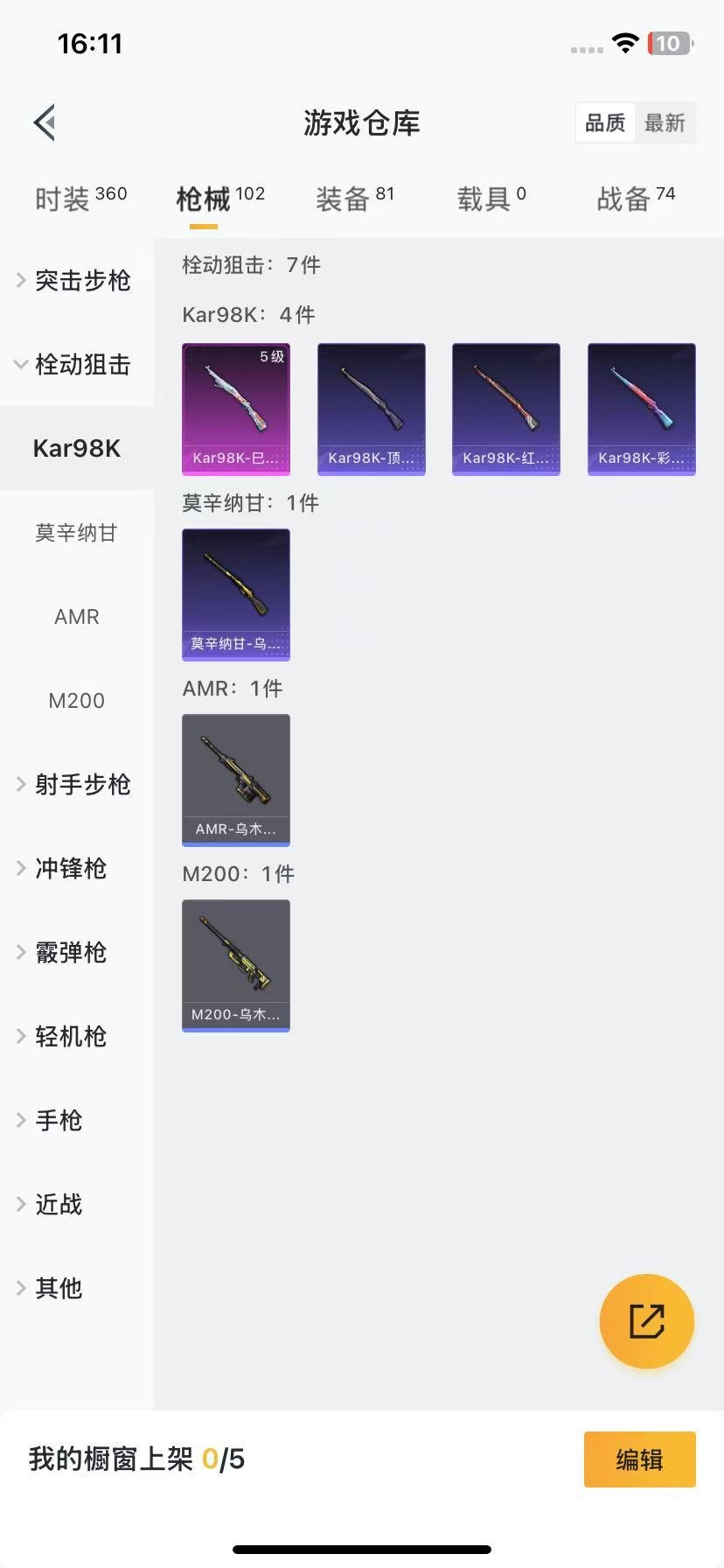Image resolution: width=724 pixels, height=1568 pixels.
Task: Select AMR in the sidebar
Action: (x=76, y=616)
